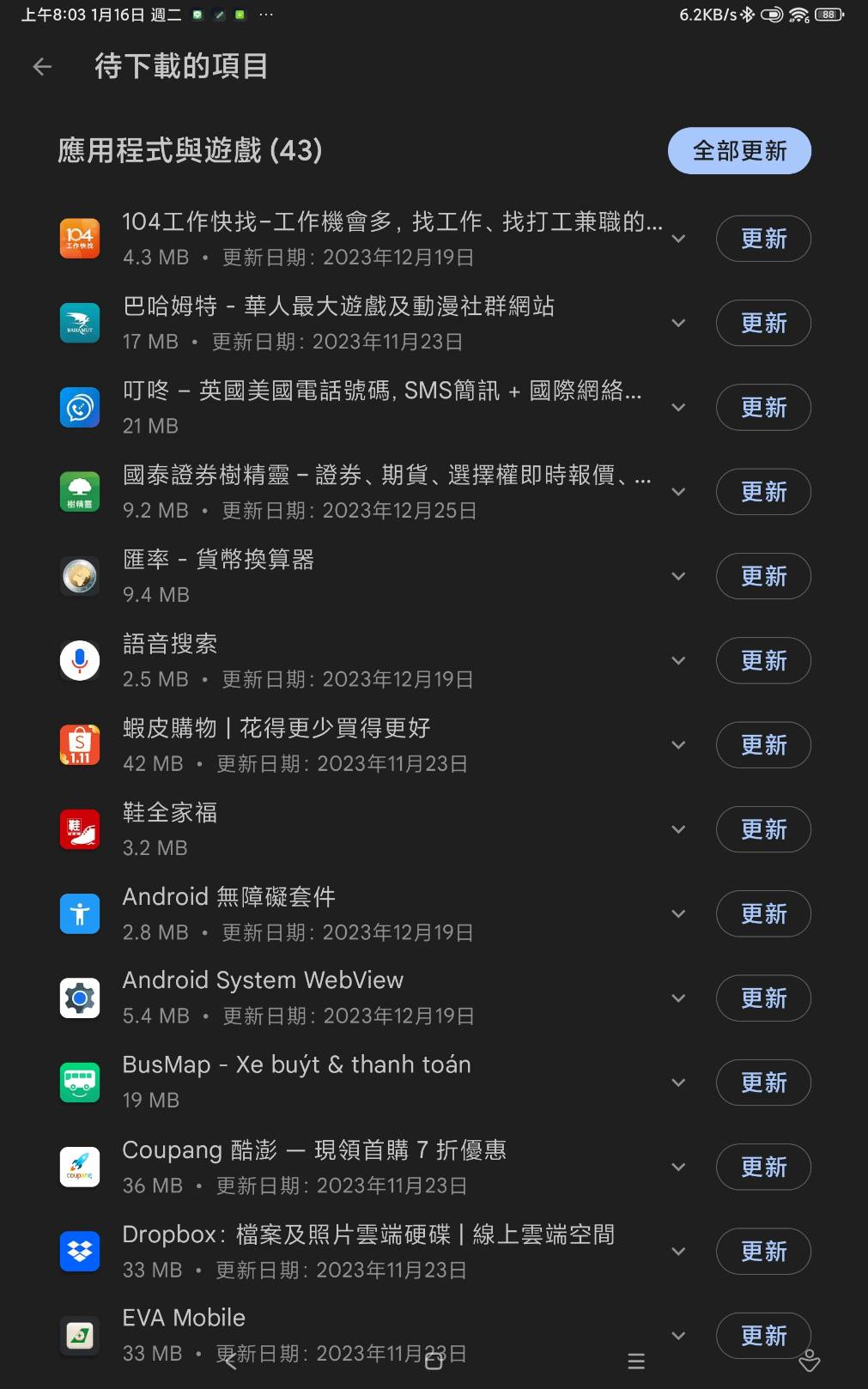This screenshot has width=868, height=1389.
Task: Expand Dropbox update details
Action: (x=678, y=1251)
